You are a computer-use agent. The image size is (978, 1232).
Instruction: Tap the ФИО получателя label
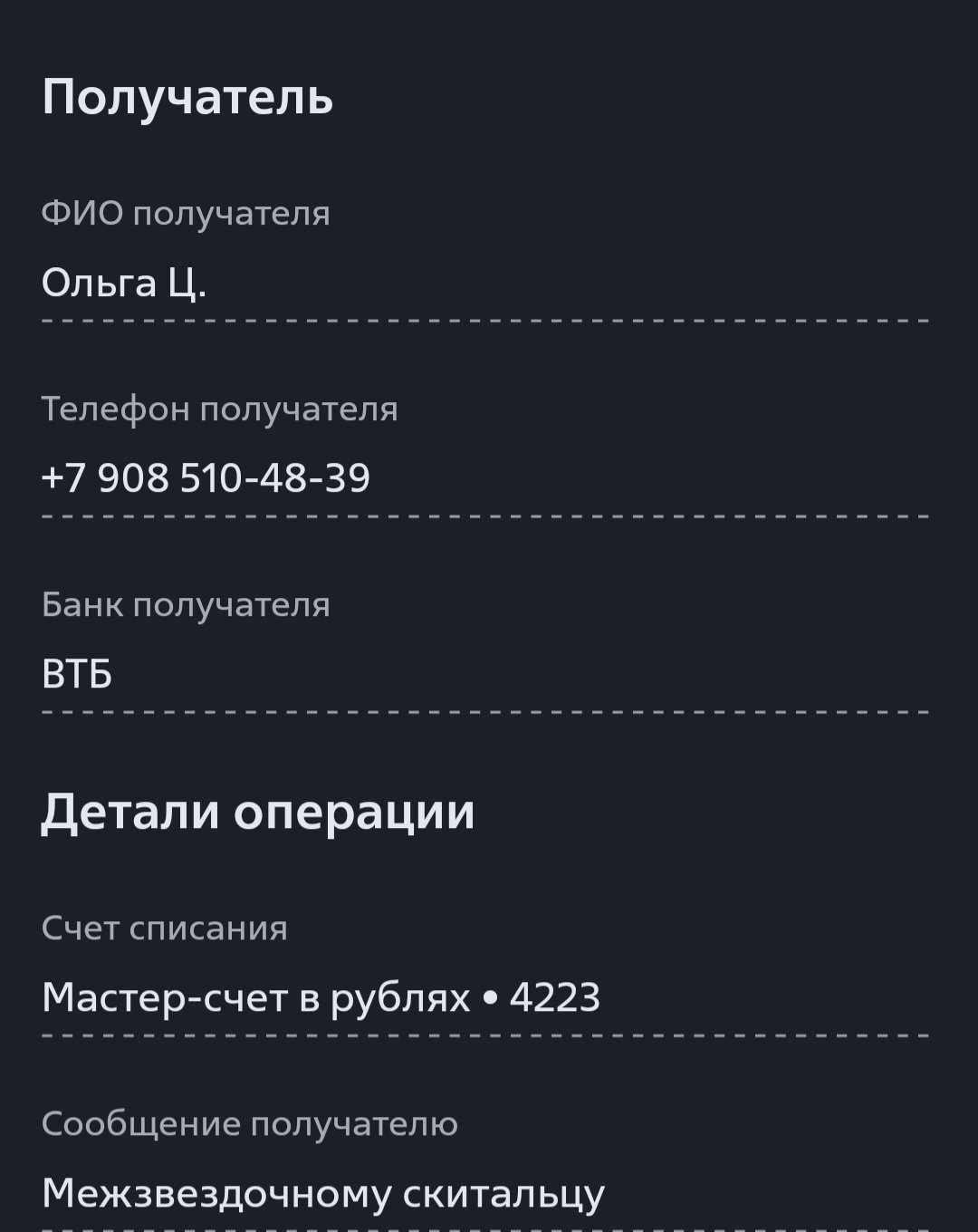(186, 215)
